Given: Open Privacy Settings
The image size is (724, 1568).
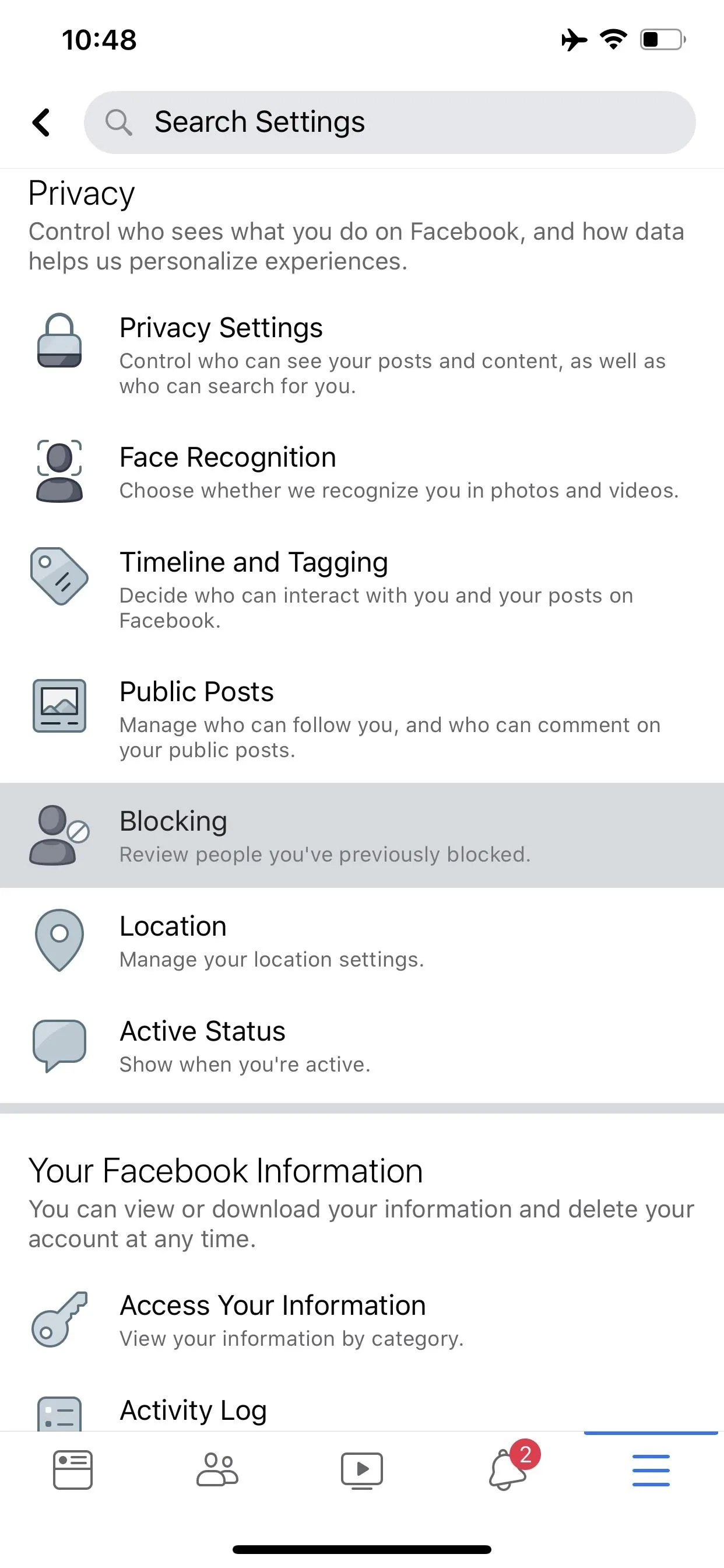Looking at the screenshot, I should point(362,355).
